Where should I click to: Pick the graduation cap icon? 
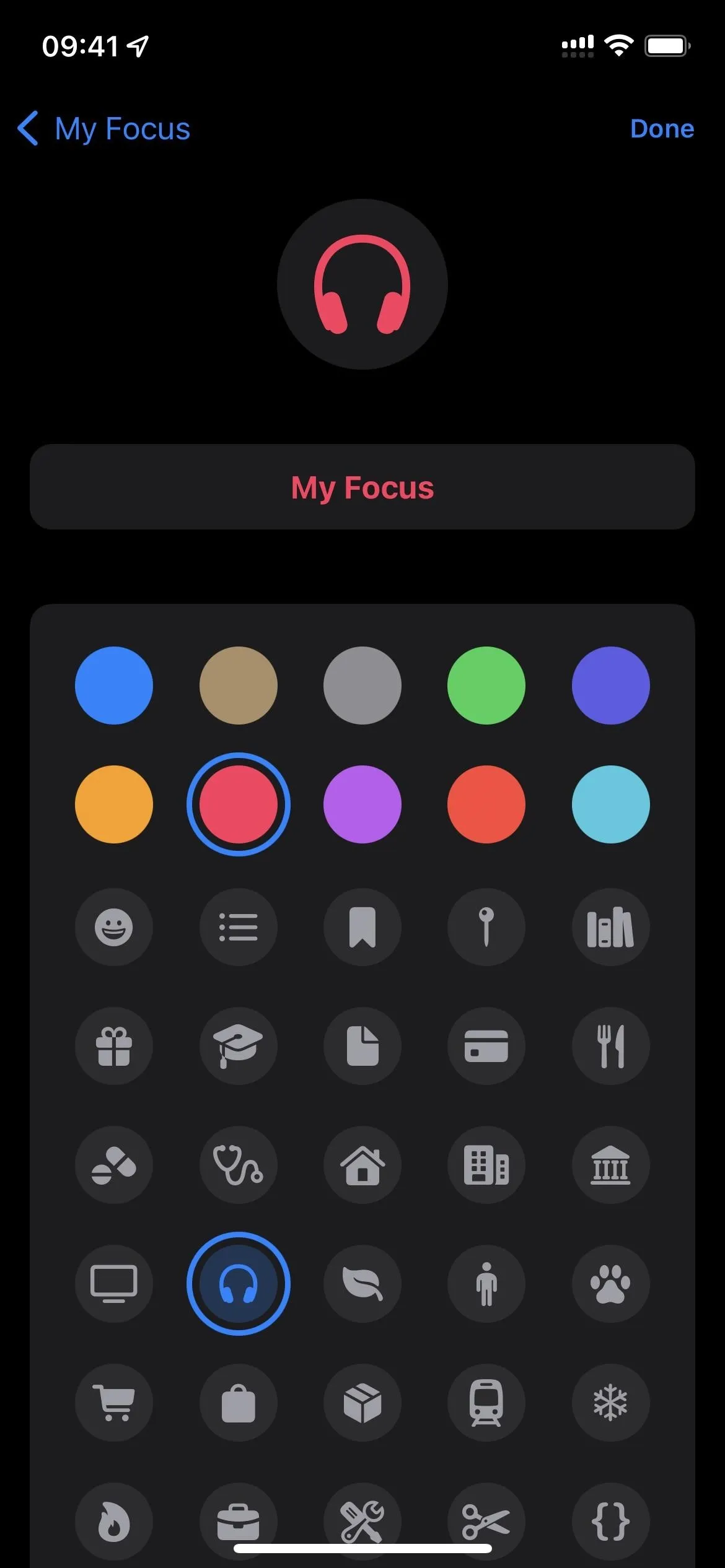(x=239, y=1046)
